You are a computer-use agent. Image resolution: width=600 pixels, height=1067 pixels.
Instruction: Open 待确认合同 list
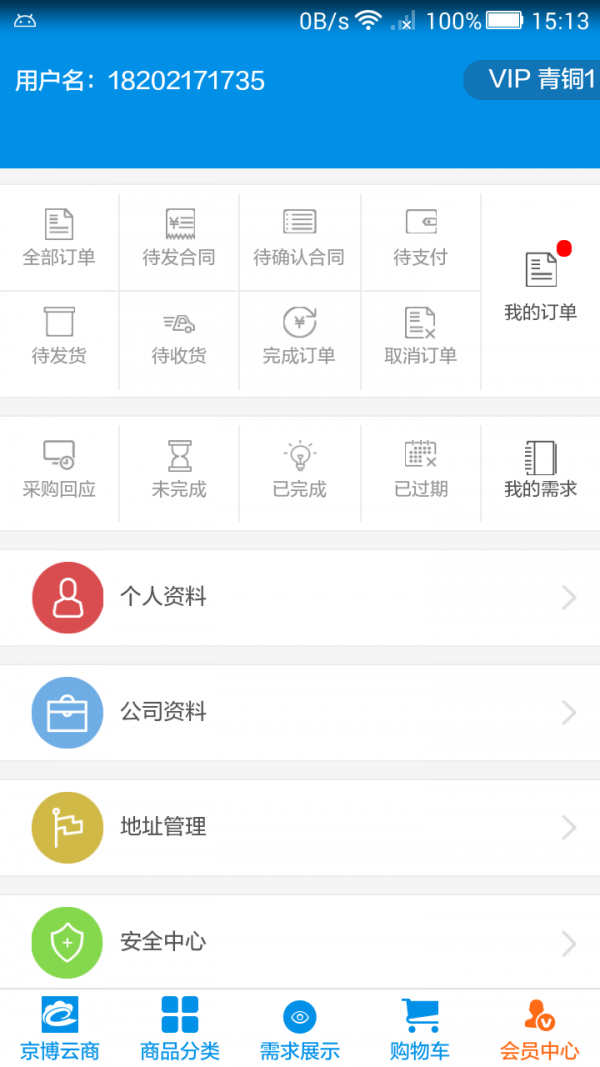tap(299, 238)
